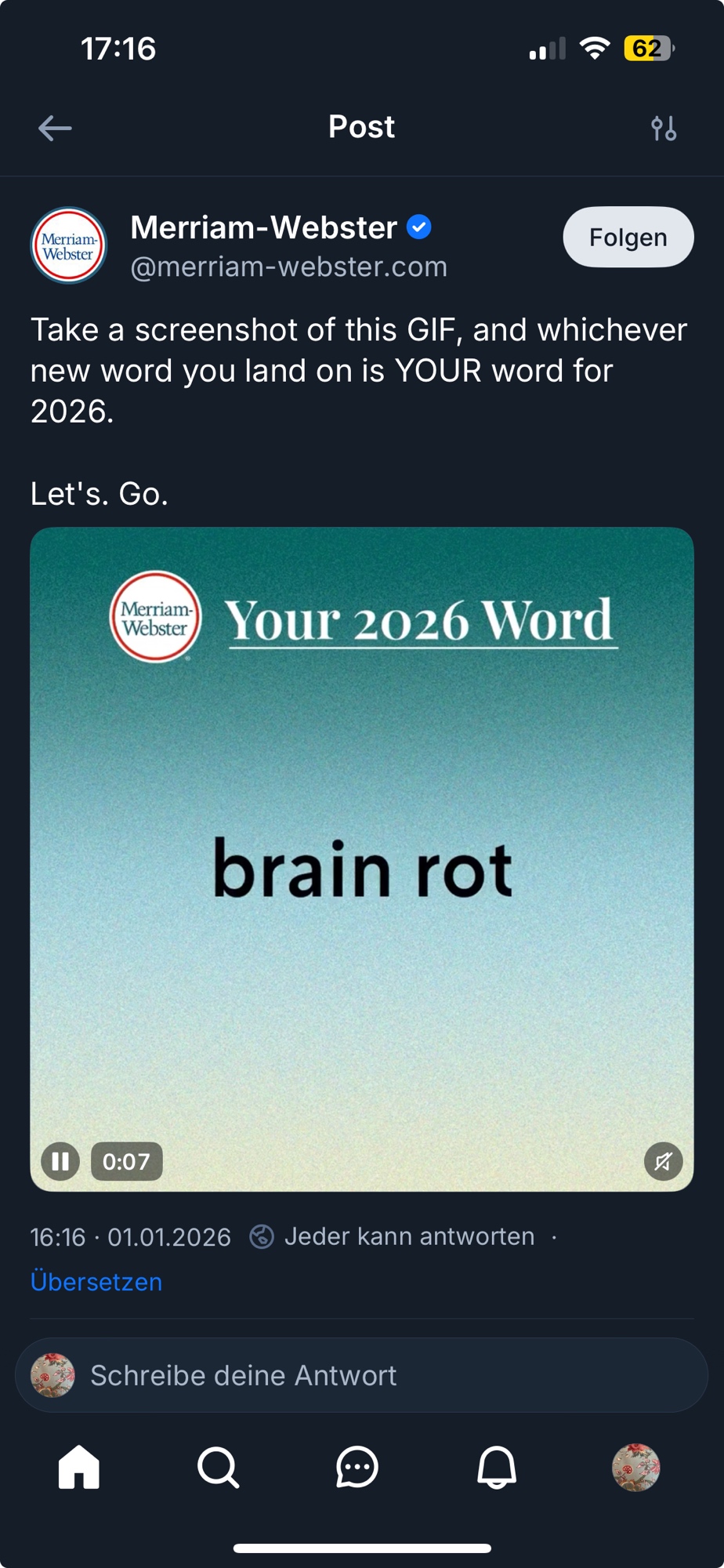Open the @merriam-webster.com handle

288,267
